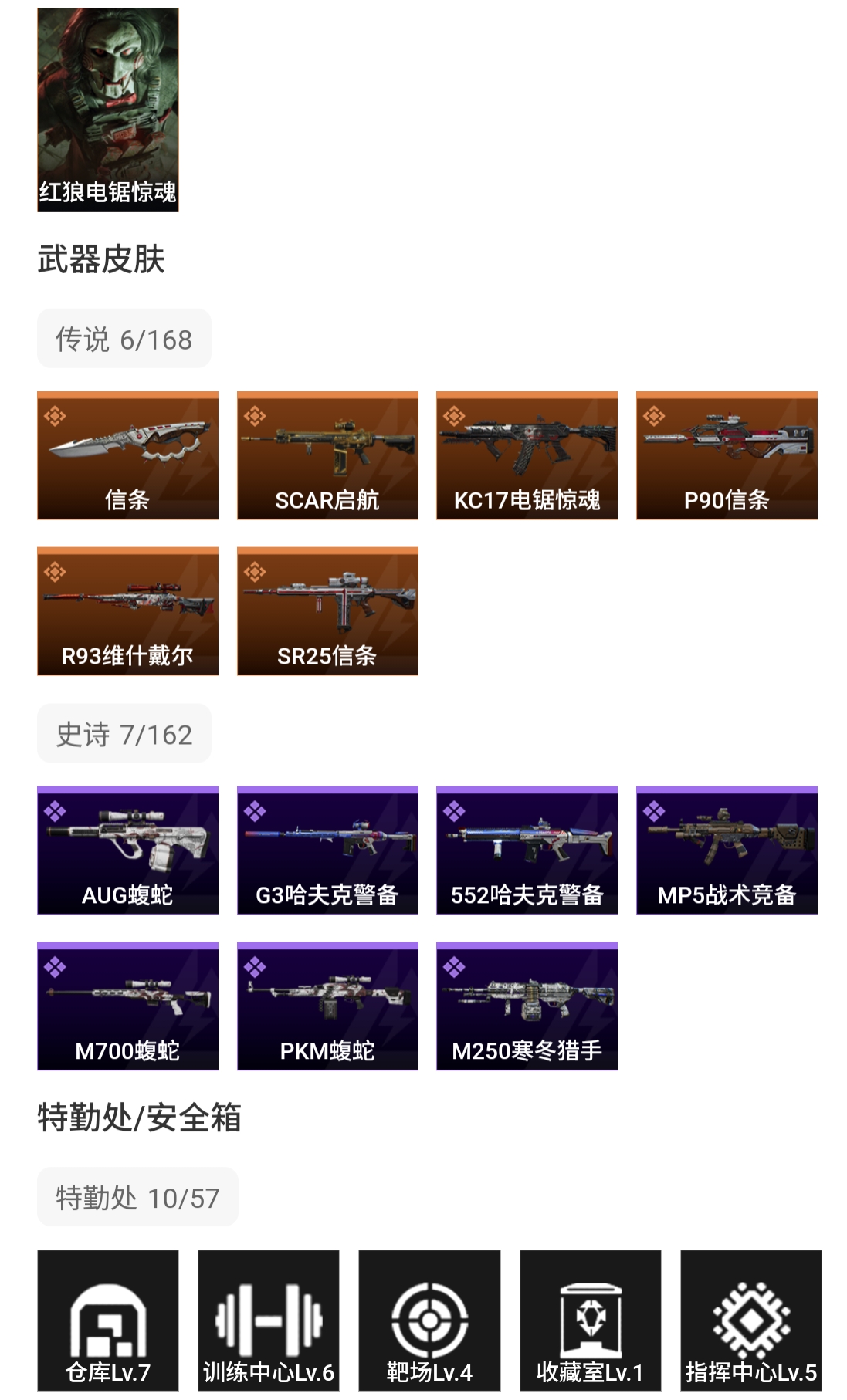Screen dimensions: 847x1400
Task: Select the 史诗 7/162 chip
Action: [124, 733]
